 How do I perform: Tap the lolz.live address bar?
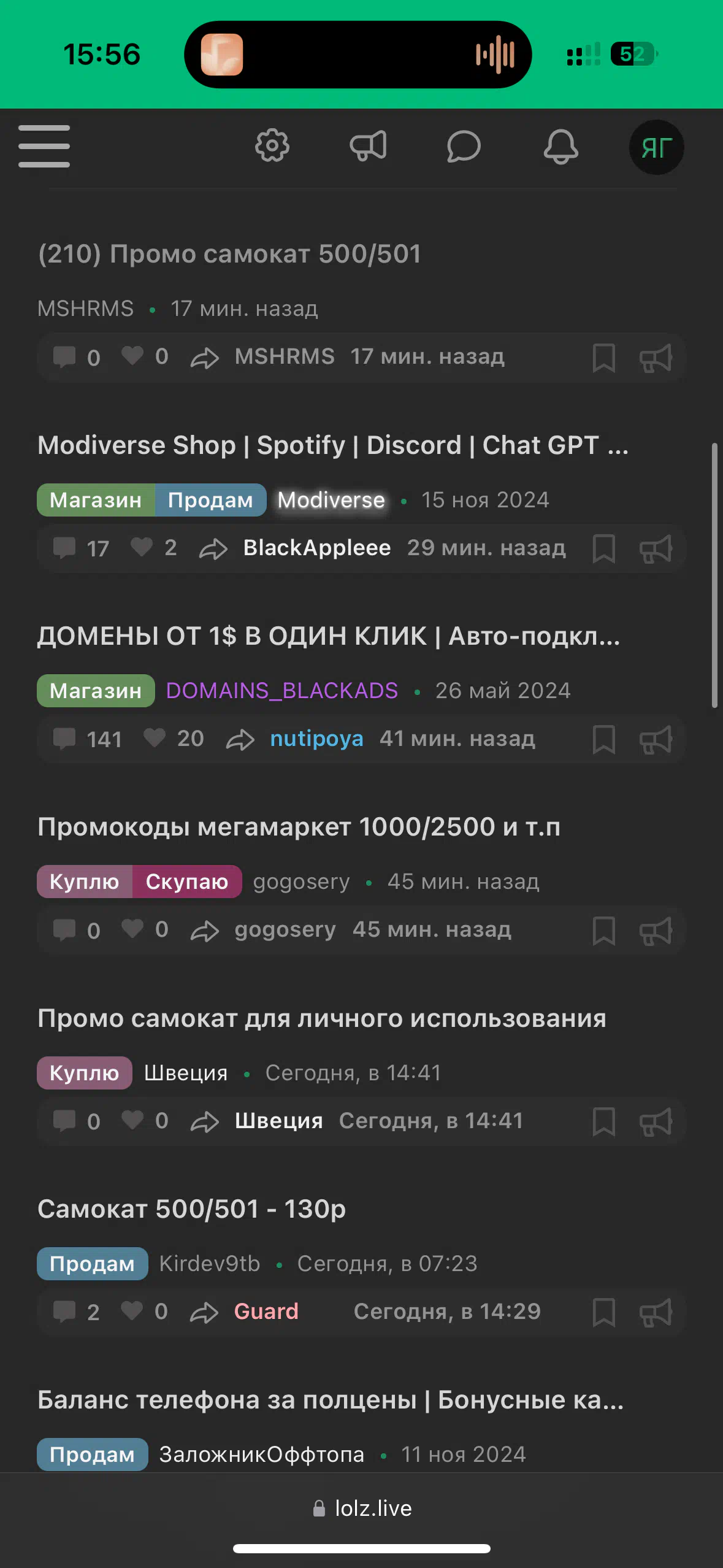[x=362, y=1508]
